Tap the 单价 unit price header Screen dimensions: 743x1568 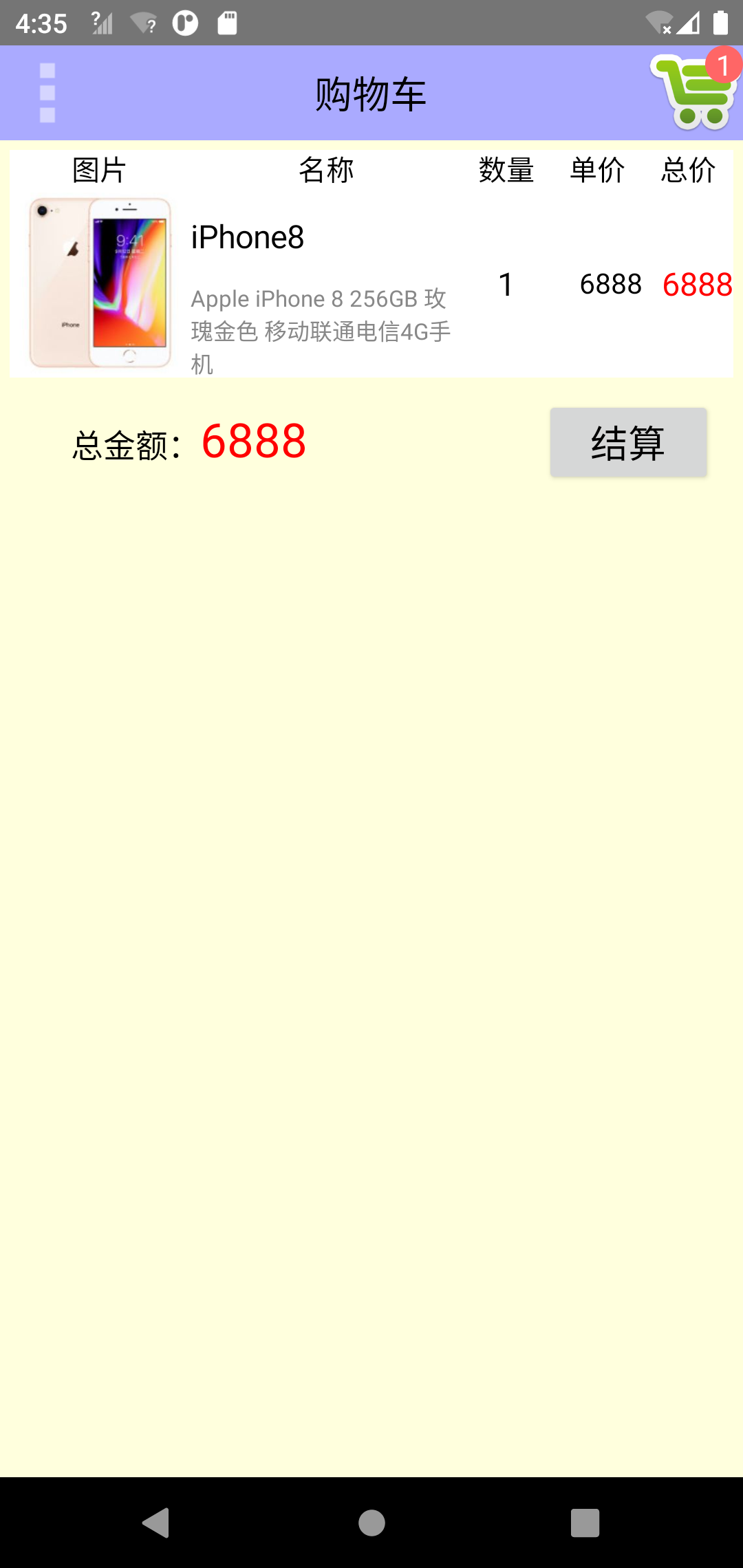click(x=596, y=170)
